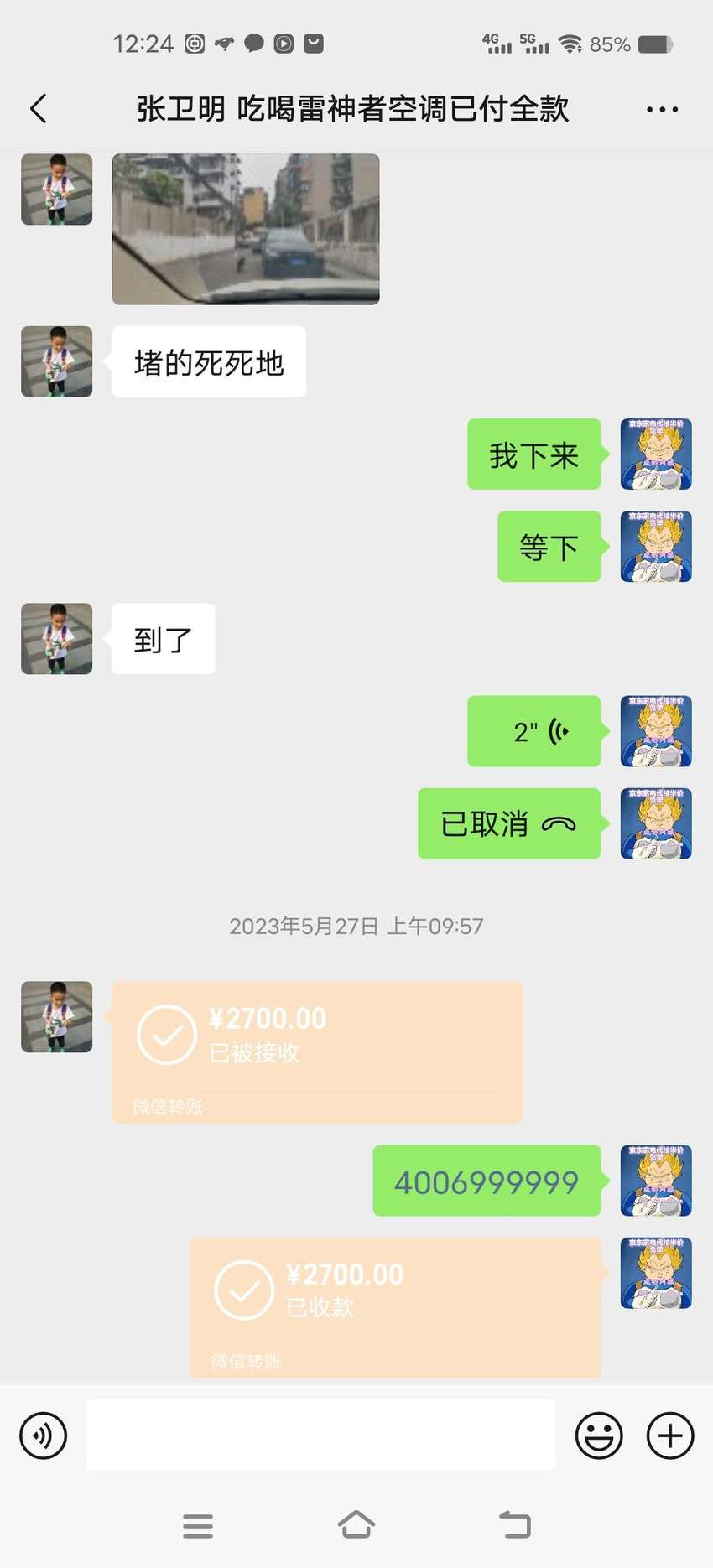Switch to voice input mode
The height and width of the screenshot is (1568, 713).
pos(43,1436)
